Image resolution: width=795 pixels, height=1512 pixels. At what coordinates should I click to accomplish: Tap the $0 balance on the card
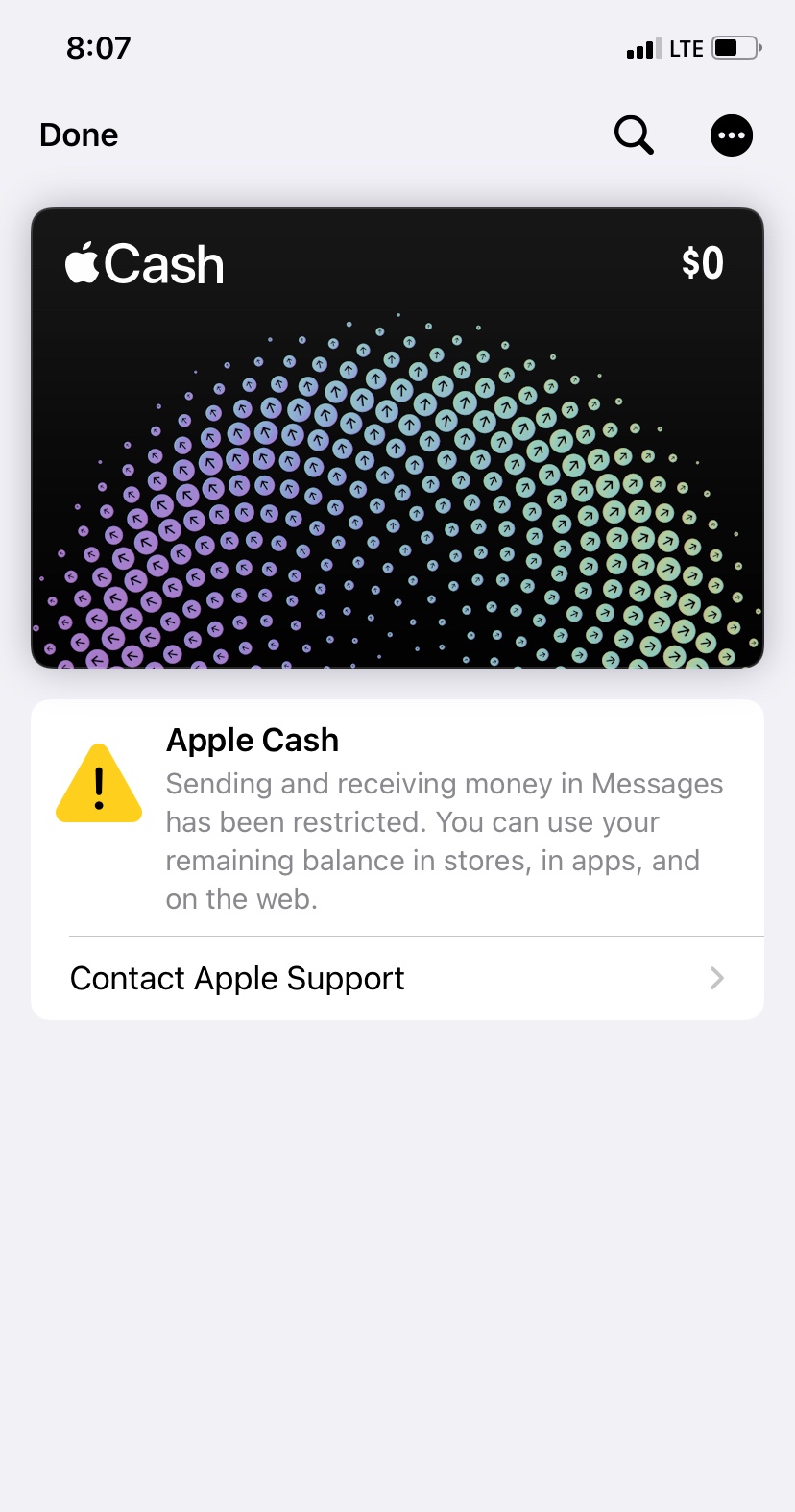point(702,262)
